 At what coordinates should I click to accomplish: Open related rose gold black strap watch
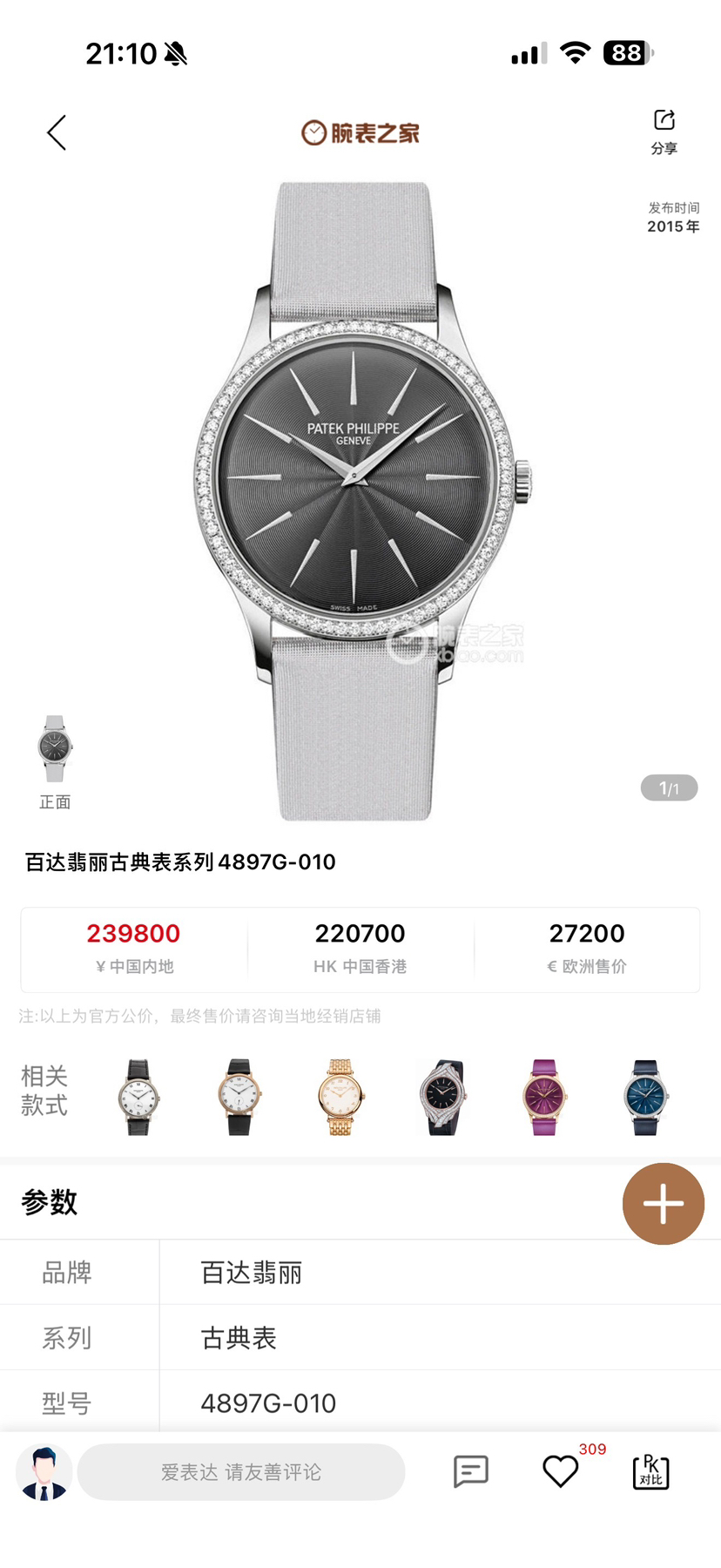(239, 1097)
